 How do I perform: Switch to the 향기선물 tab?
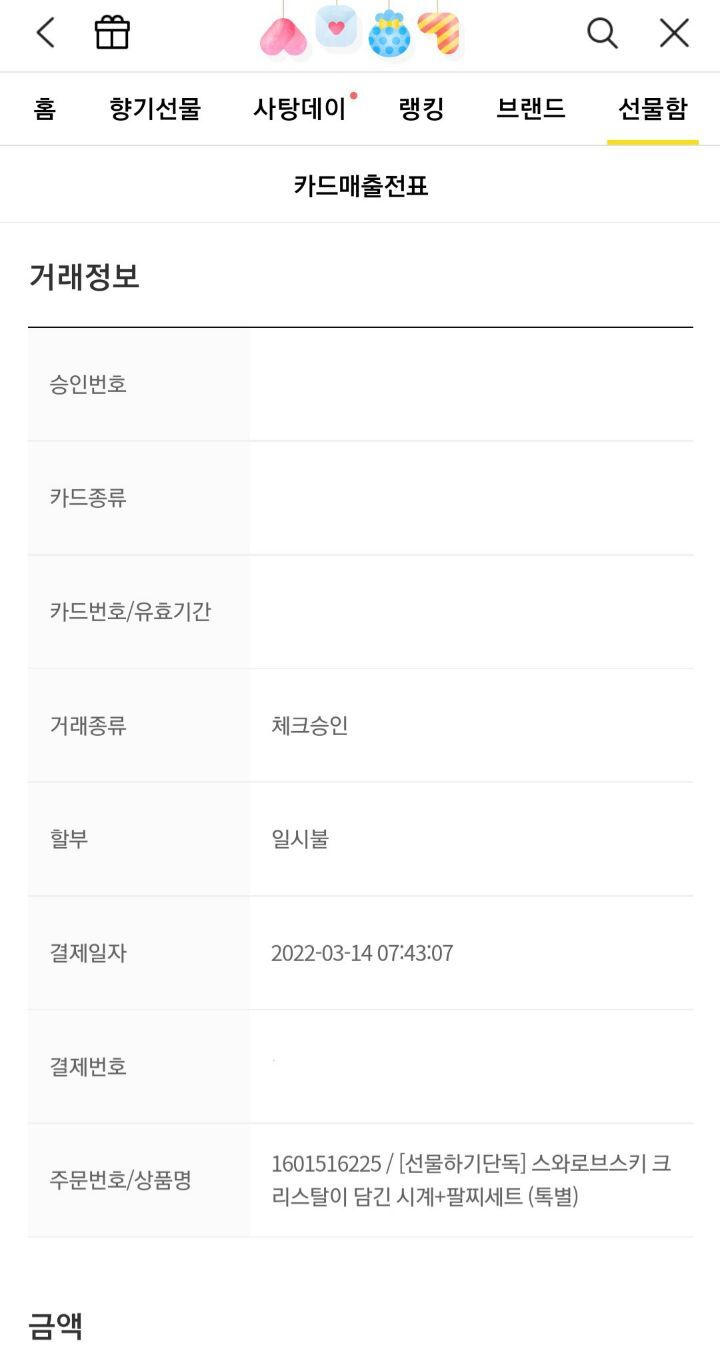tap(155, 109)
